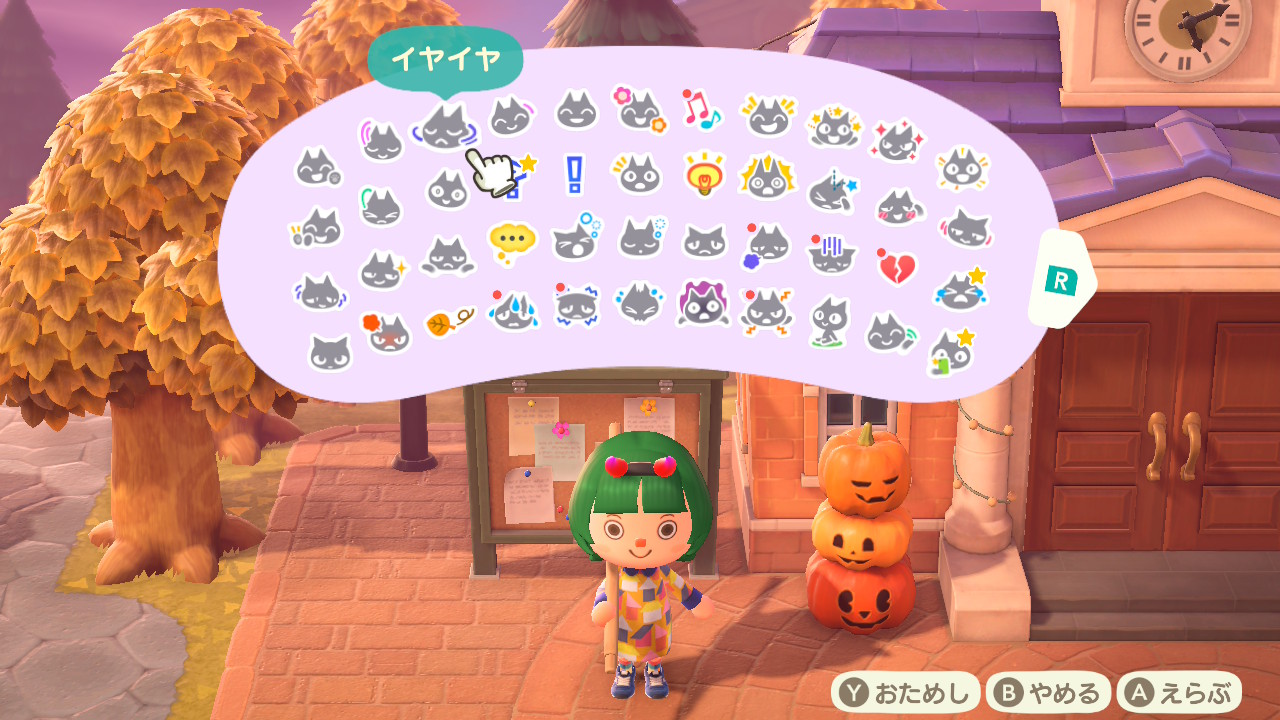1280x720 pixels.
Task: Switch reaction page with the R tab
Action: point(1062,281)
